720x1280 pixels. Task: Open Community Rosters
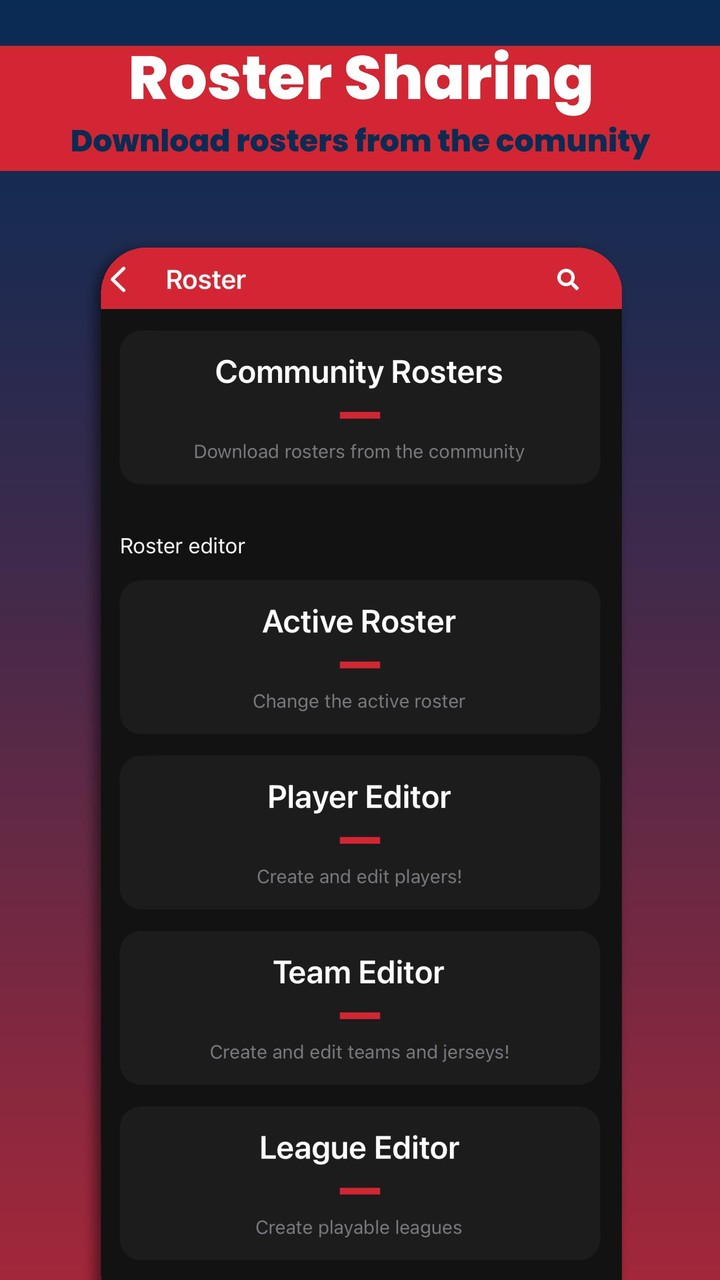(359, 406)
